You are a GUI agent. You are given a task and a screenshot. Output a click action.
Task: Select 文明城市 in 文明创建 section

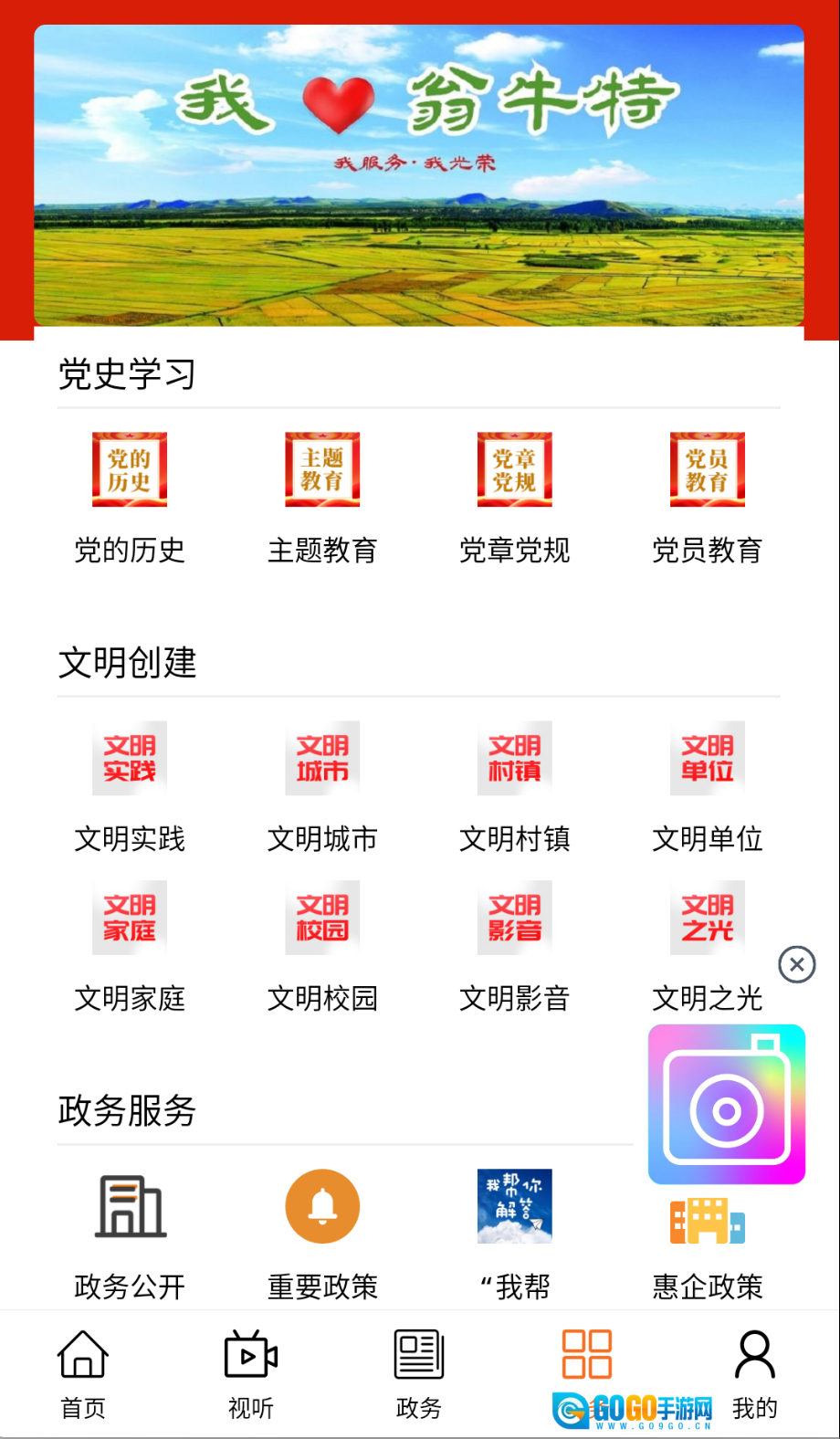click(x=321, y=759)
